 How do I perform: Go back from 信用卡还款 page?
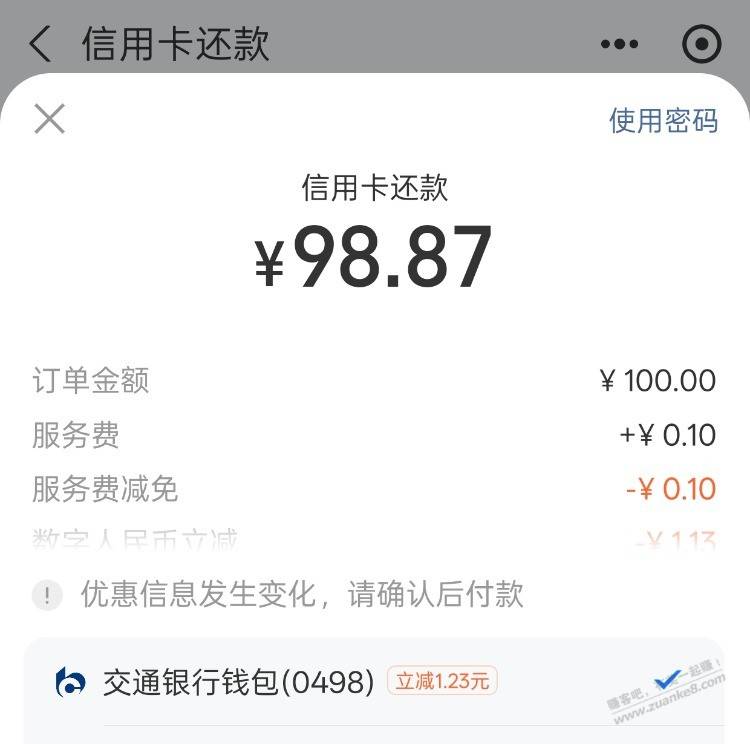[40, 45]
